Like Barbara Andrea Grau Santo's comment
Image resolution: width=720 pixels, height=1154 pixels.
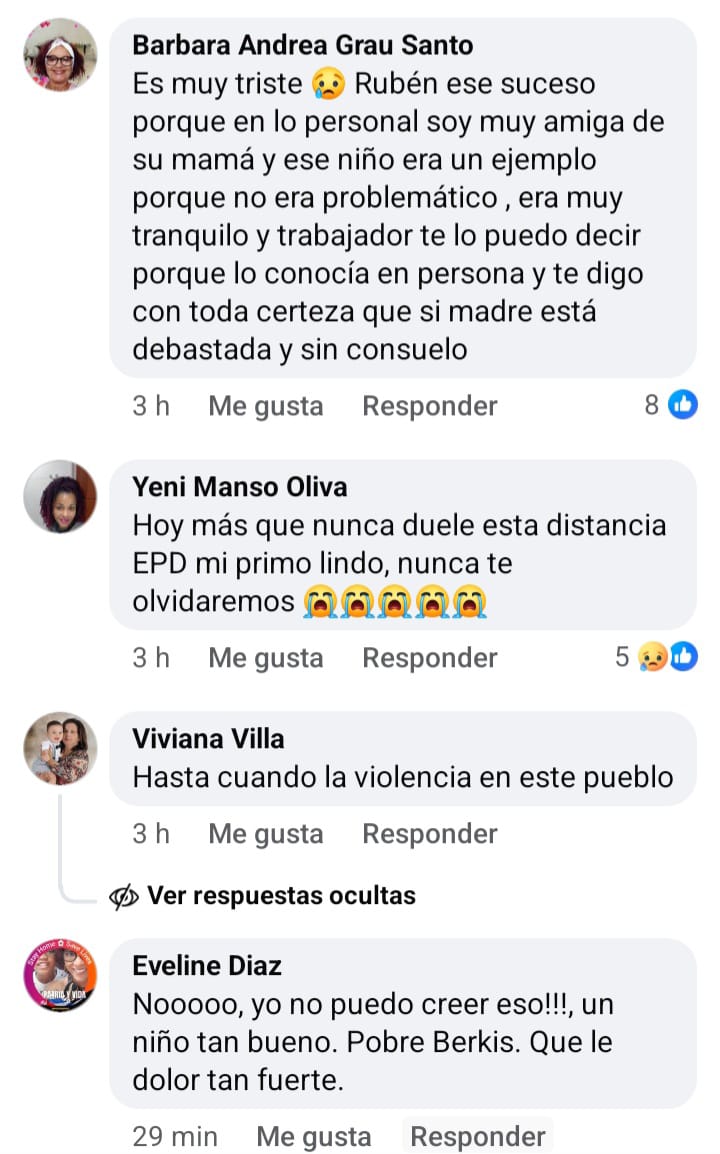pos(265,406)
